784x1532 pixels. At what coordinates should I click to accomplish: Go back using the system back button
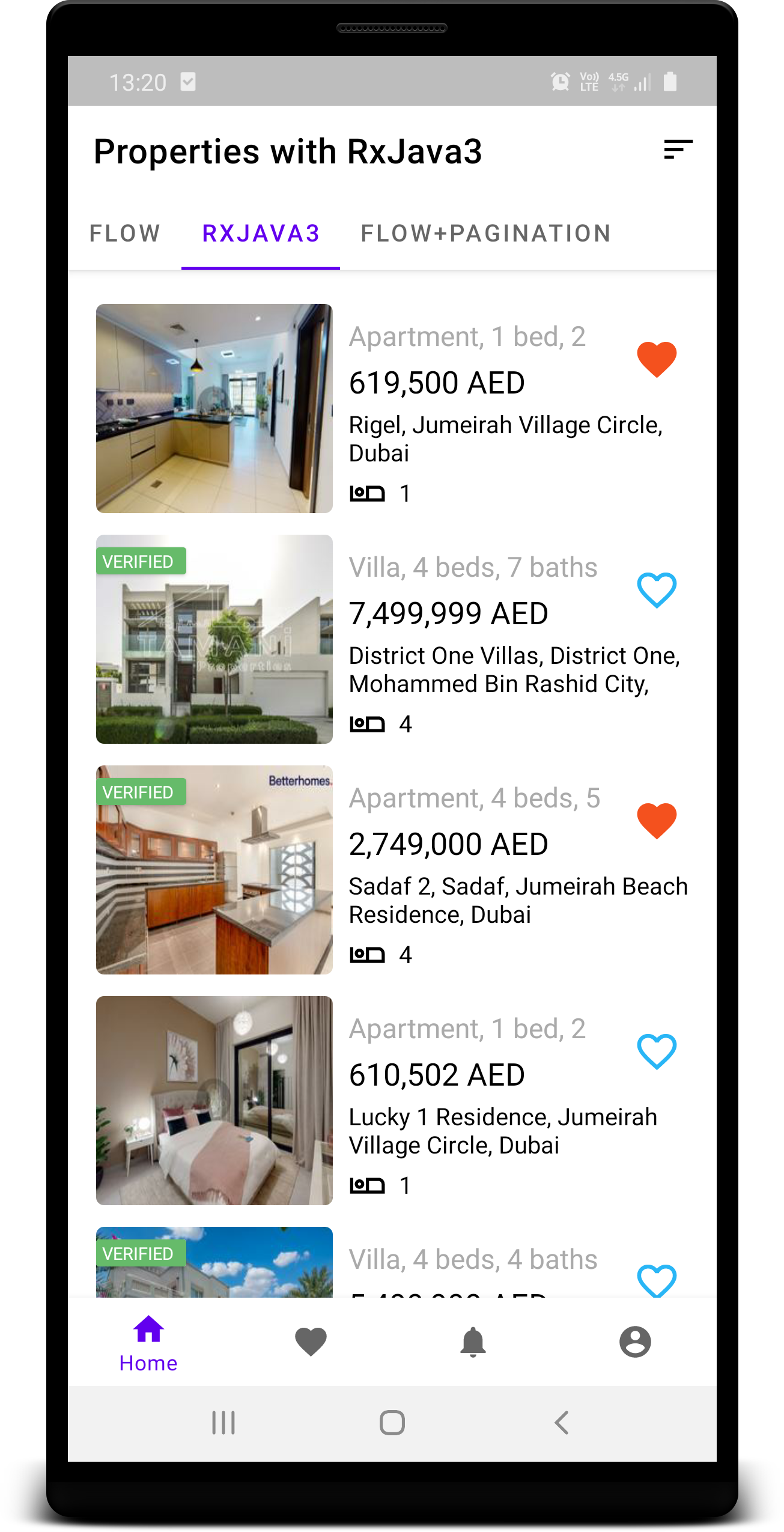click(561, 1423)
